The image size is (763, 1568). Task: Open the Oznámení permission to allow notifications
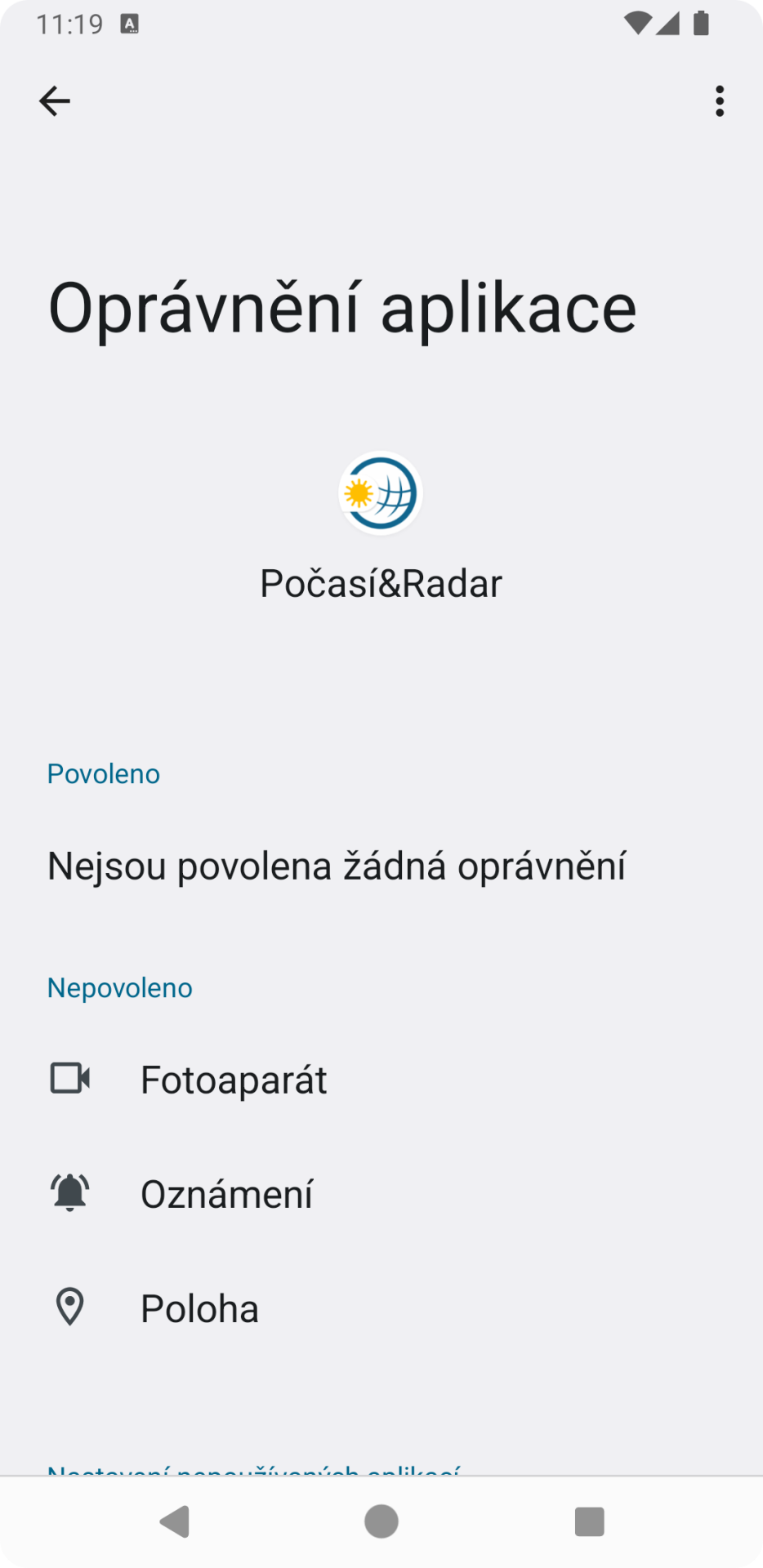(226, 1192)
